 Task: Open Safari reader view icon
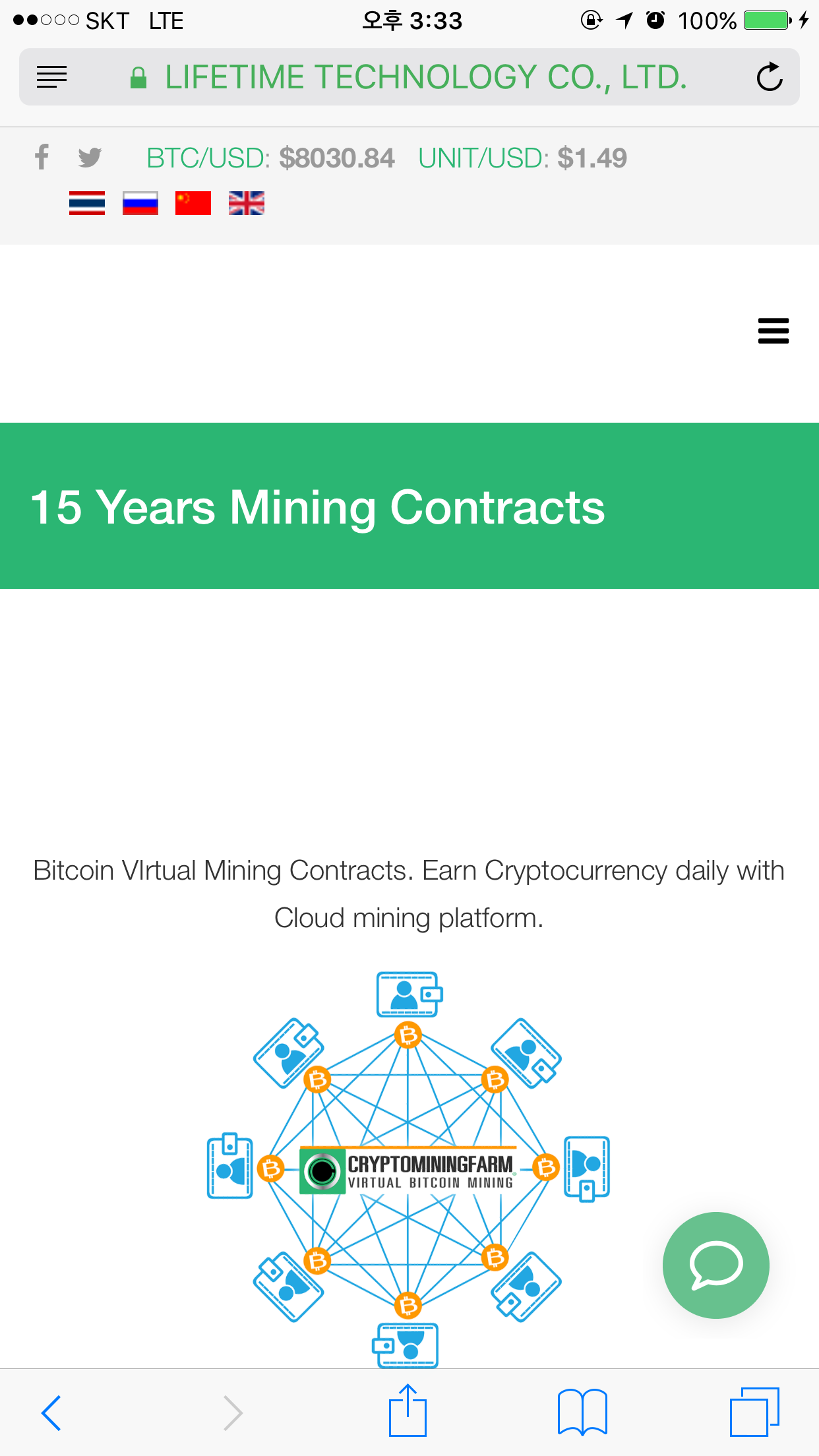pos(52,77)
